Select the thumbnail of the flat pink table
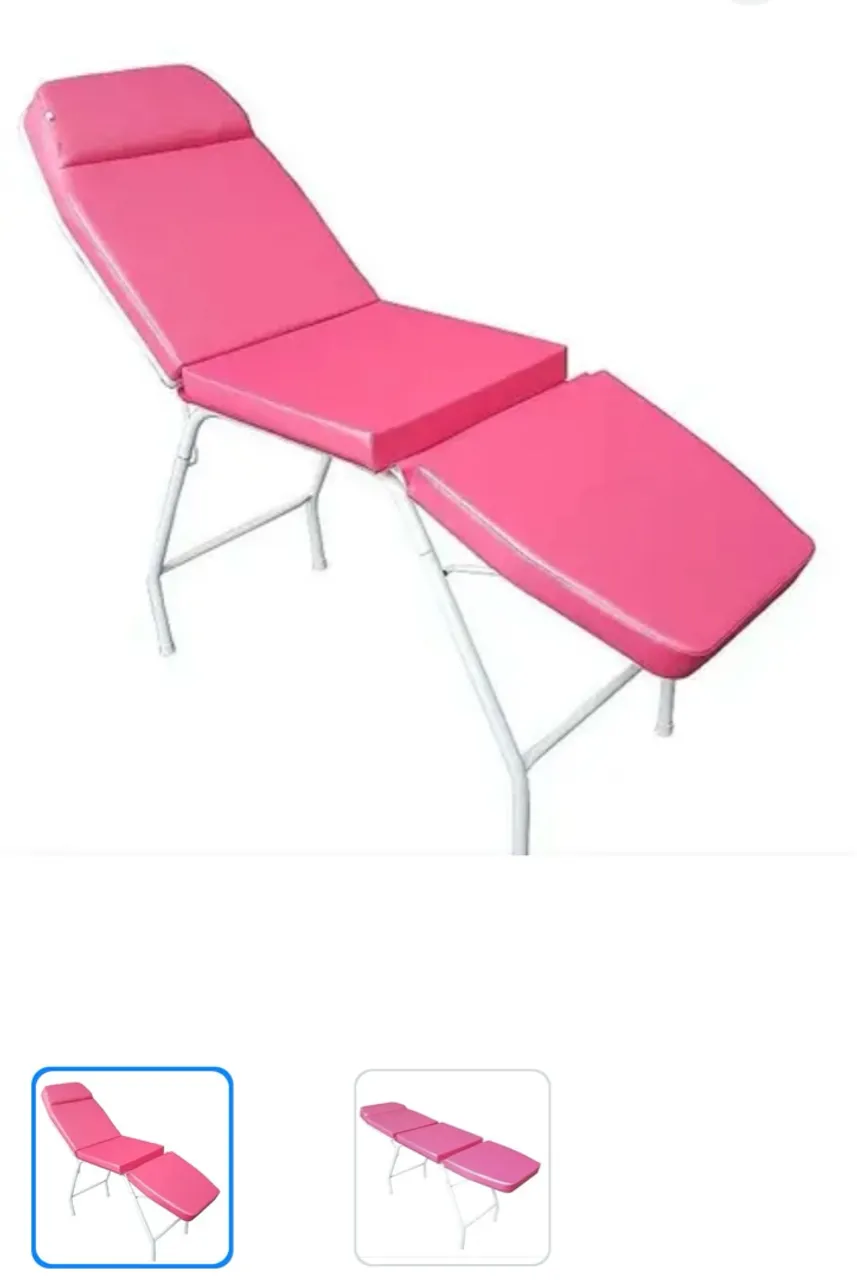Image resolution: width=857 pixels, height=1280 pixels. pyautogui.click(x=452, y=1167)
